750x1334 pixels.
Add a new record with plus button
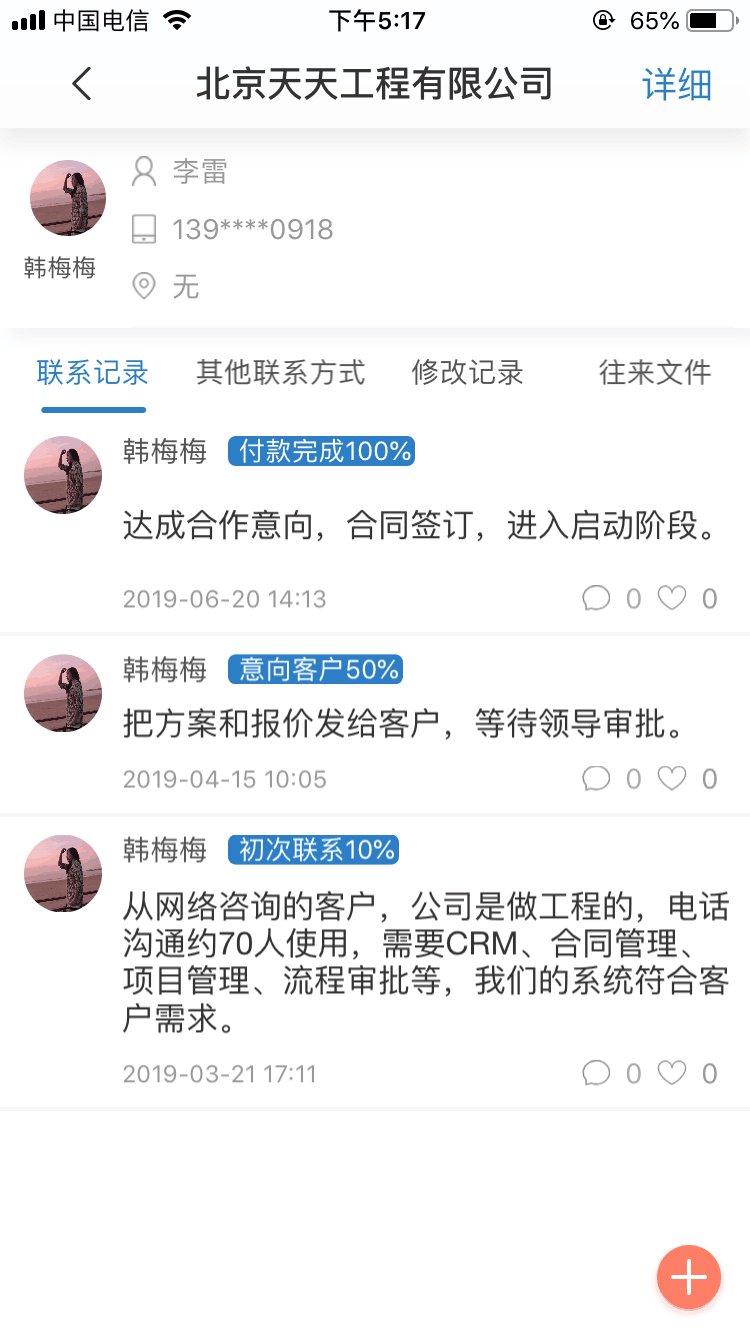click(x=688, y=1277)
